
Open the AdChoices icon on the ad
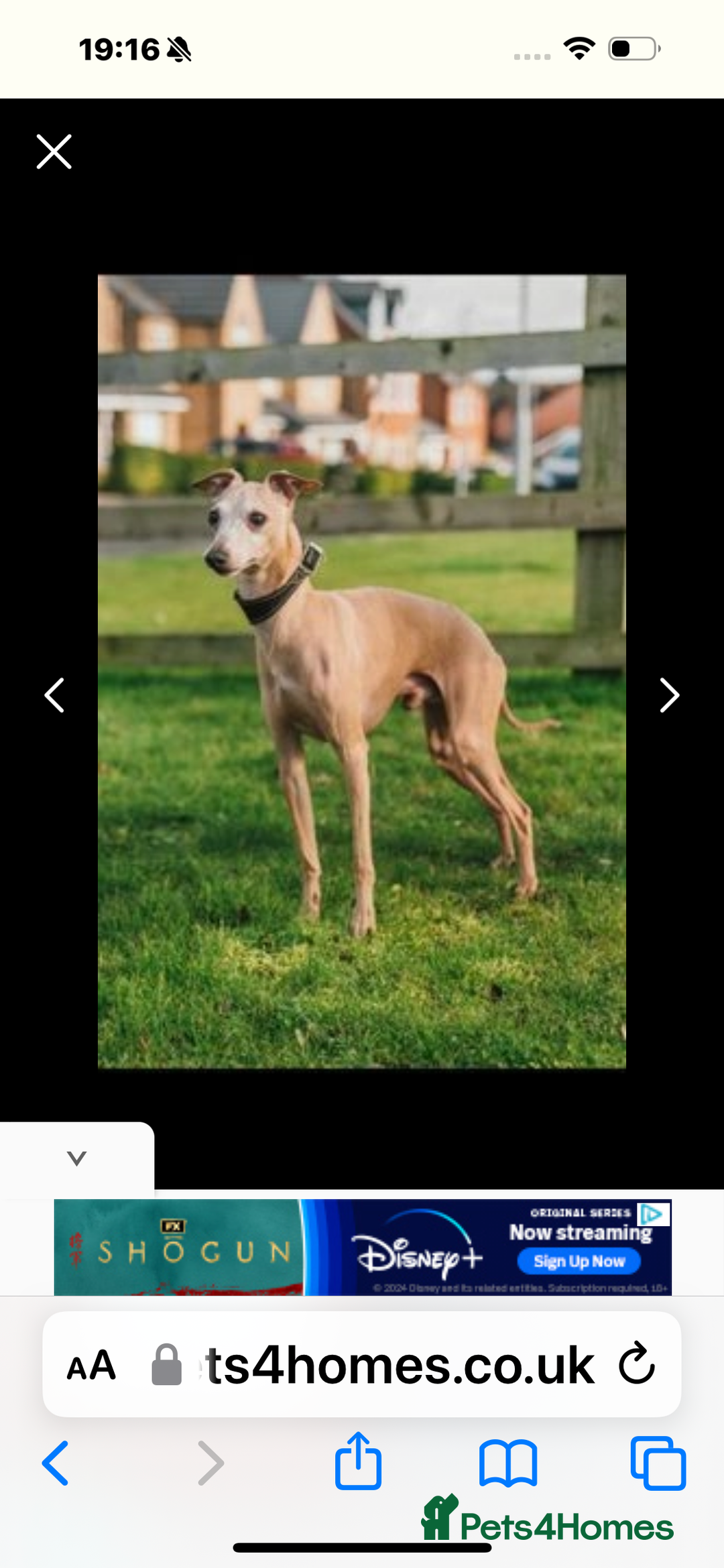click(654, 1214)
